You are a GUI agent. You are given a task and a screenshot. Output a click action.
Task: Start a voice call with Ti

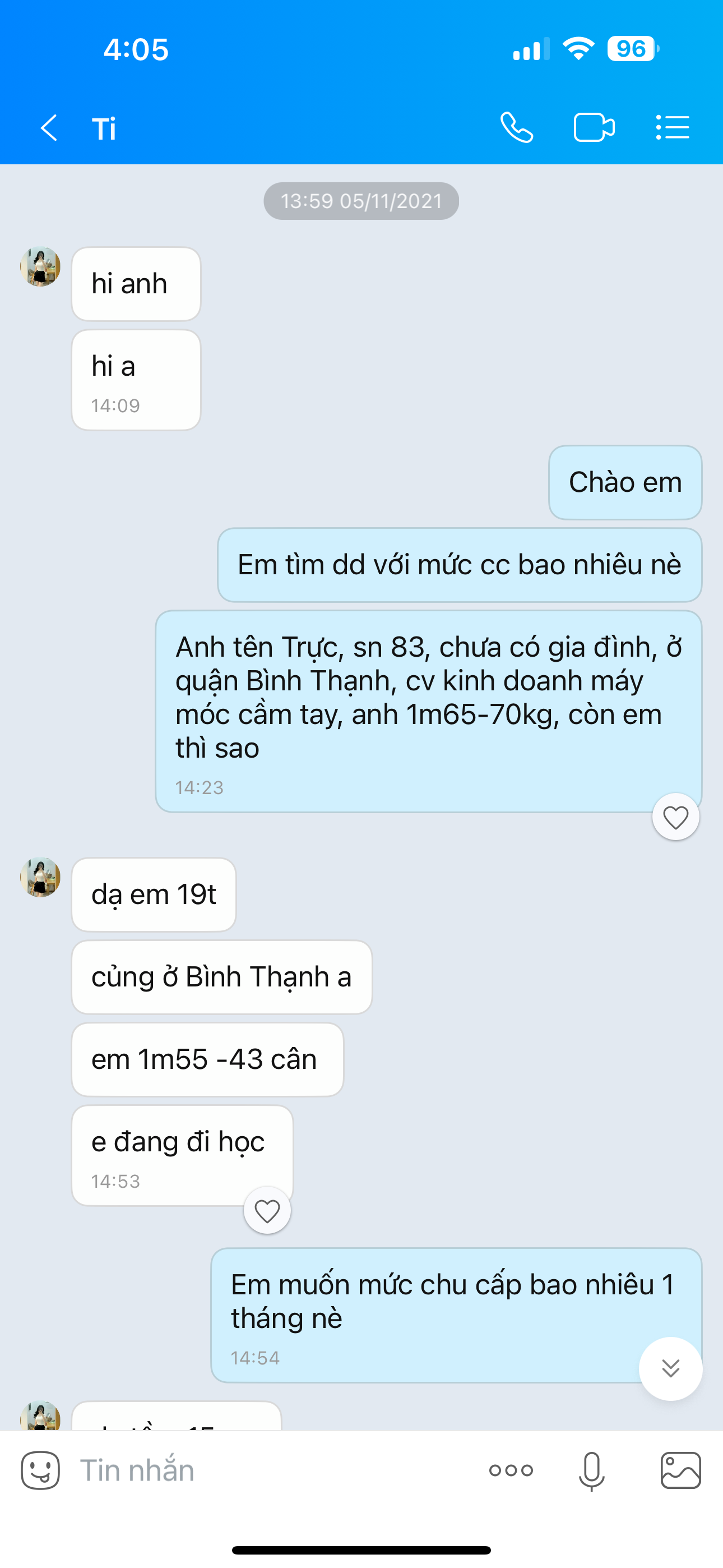pyautogui.click(x=517, y=128)
